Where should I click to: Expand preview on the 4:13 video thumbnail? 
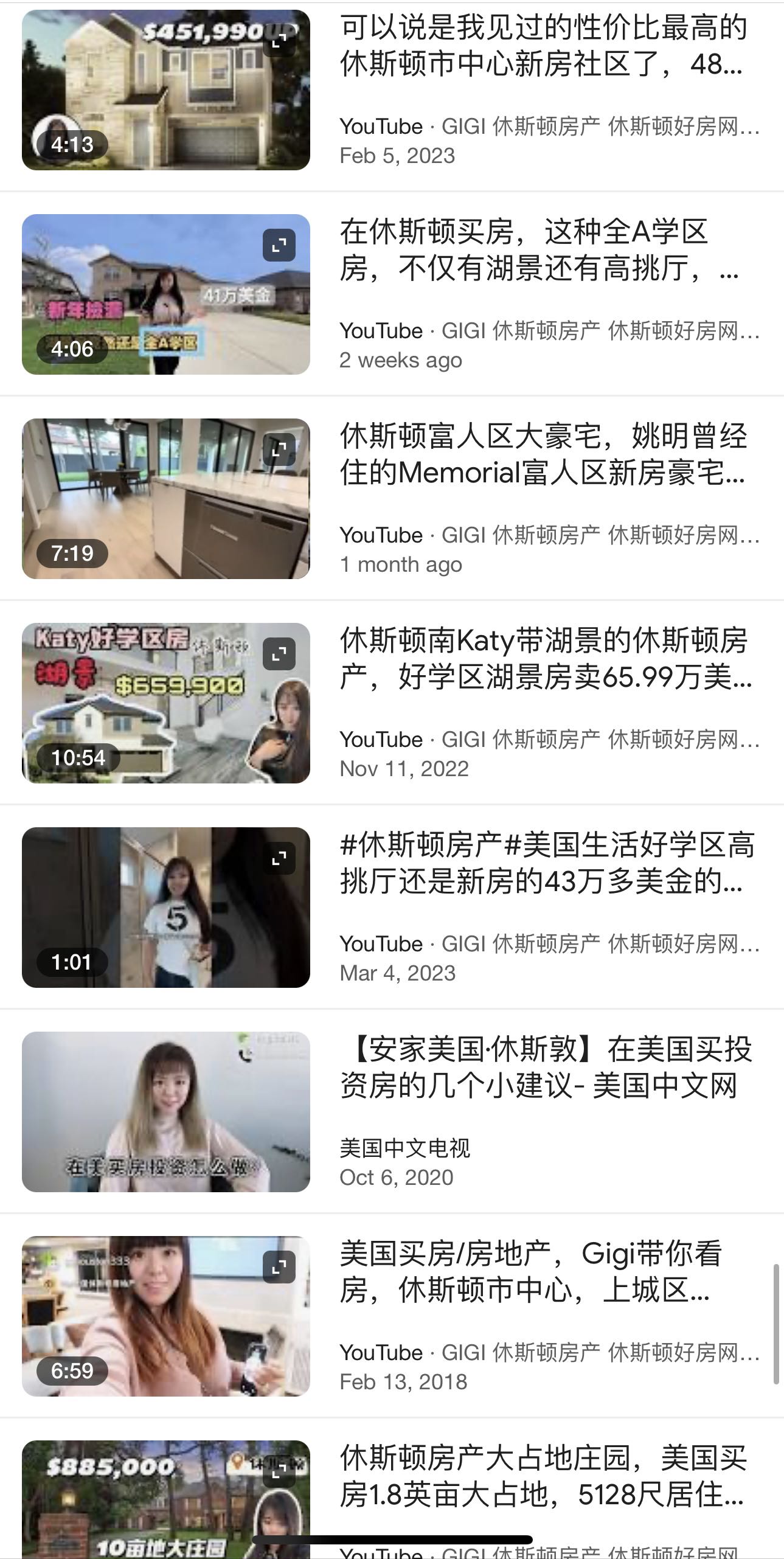[279, 41]
